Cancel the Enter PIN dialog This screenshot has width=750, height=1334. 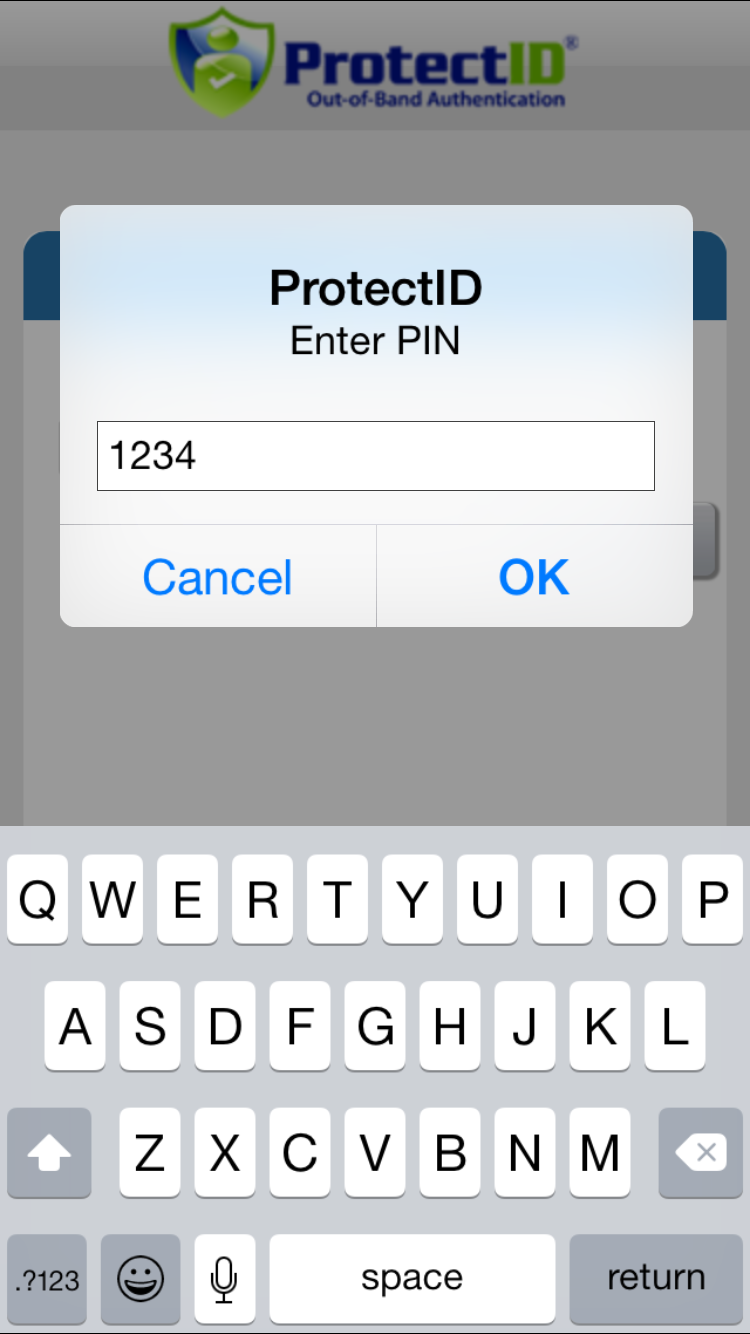(217, 577)
